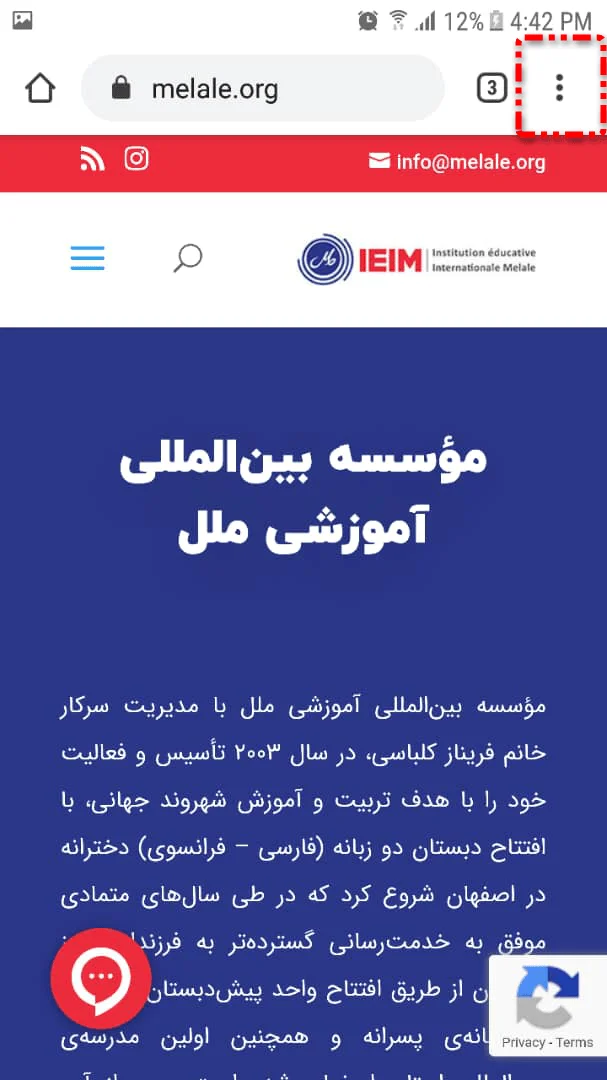Open the tab switcher showing 3 tabs
The image size is (607, 1080).
(491, 89)
